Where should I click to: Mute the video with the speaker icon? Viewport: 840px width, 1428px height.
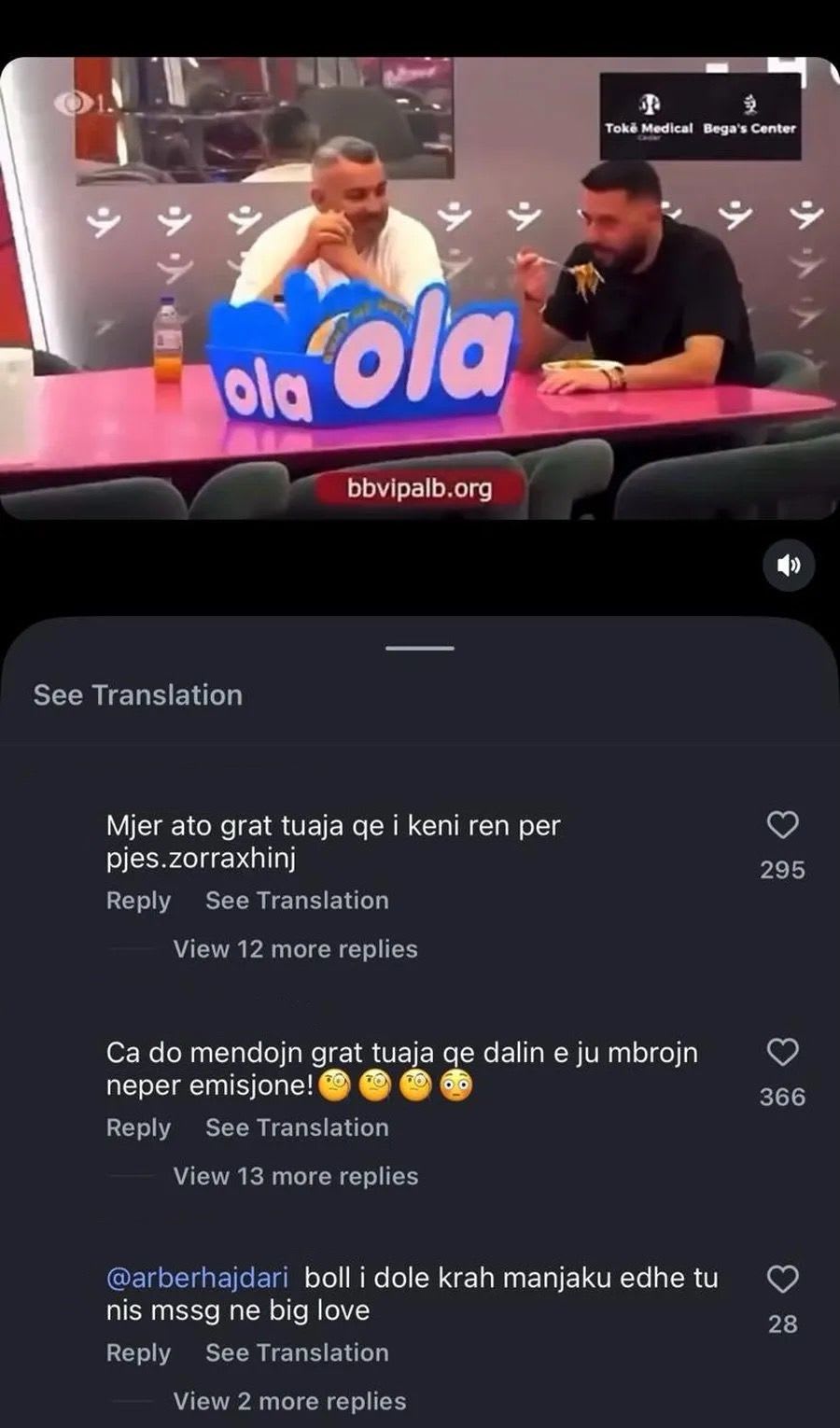[789, 565]
